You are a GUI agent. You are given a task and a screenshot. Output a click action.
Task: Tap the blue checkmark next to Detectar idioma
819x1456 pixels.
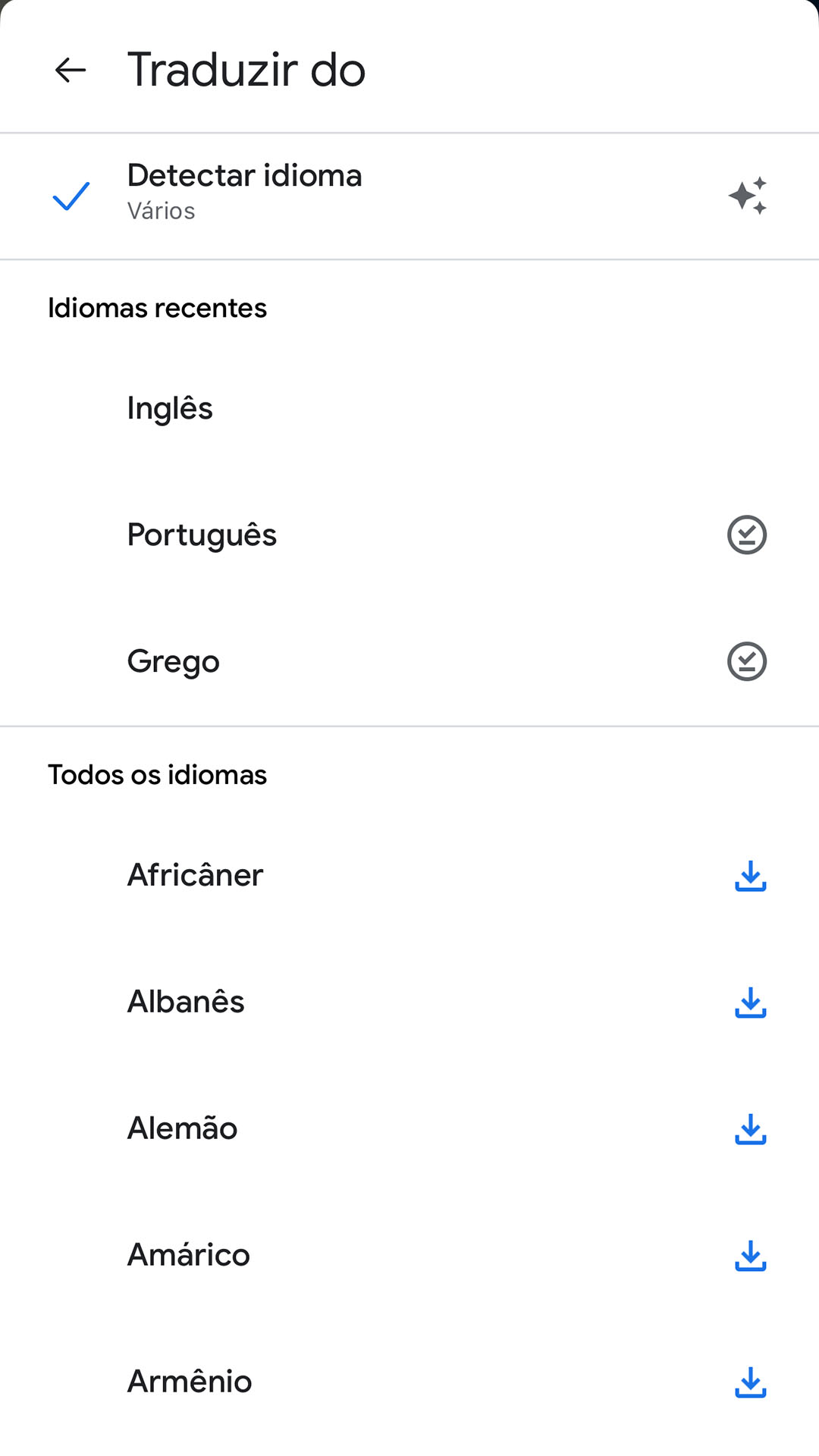click(70, 196)
